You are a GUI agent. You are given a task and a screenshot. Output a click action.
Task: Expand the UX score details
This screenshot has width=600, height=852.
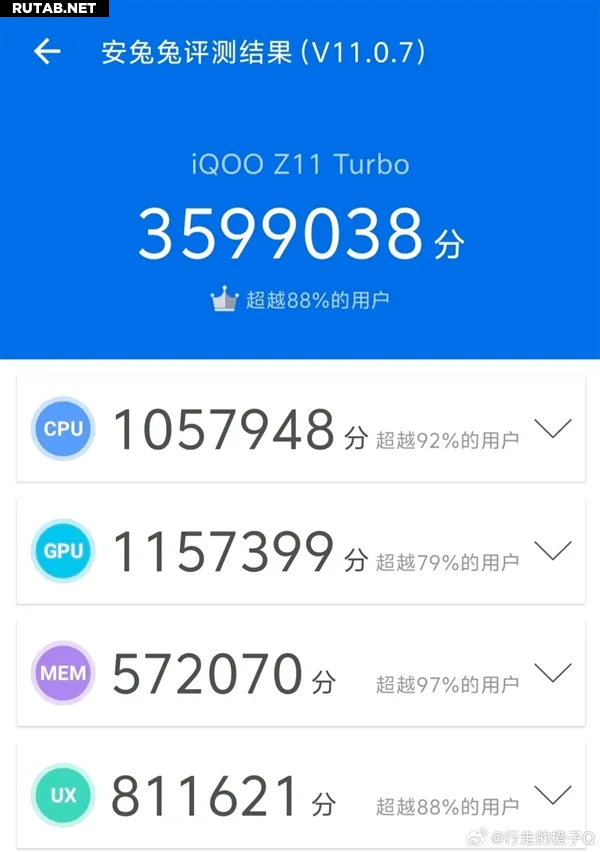point(553,795)
